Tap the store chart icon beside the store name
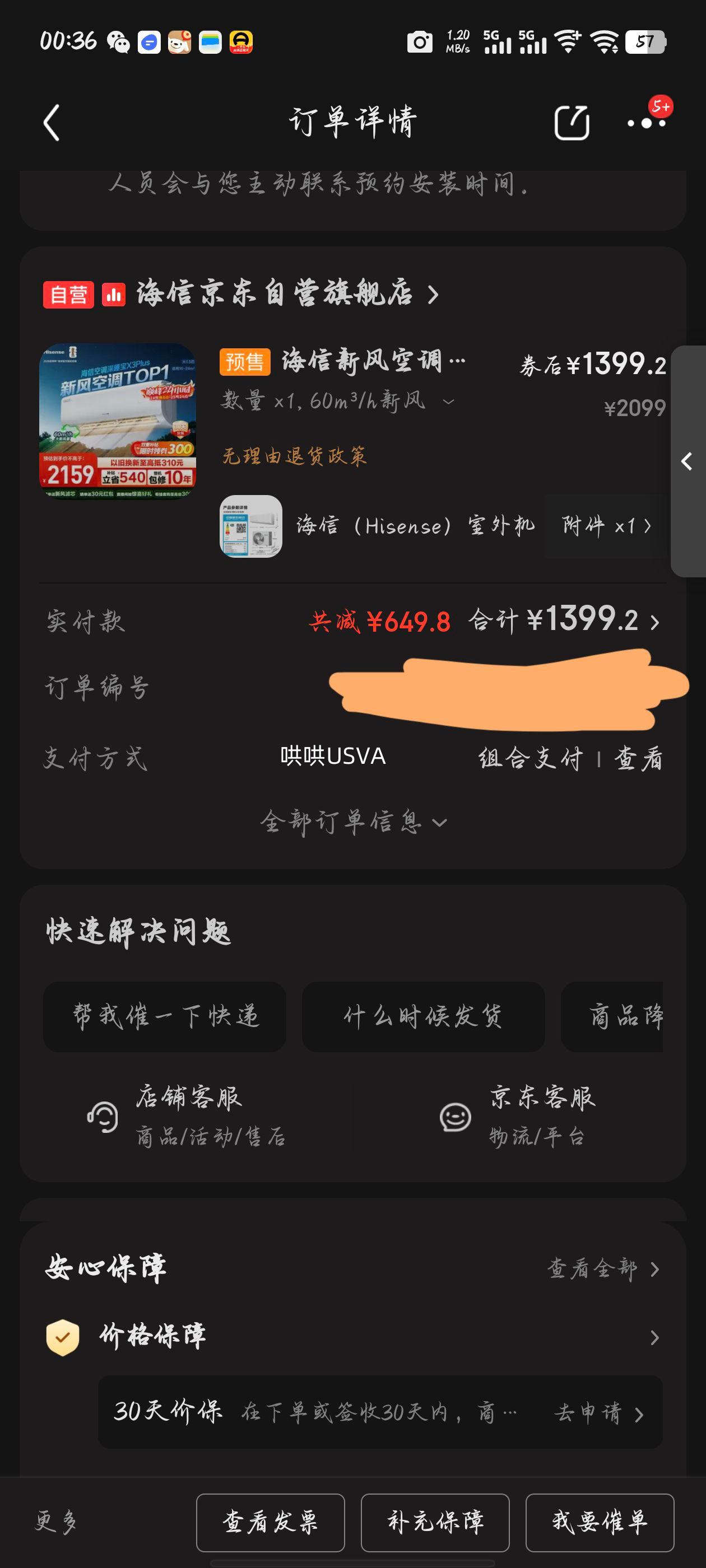The width and height of the screenshot is (706, 1568). [x=114, y=293]
